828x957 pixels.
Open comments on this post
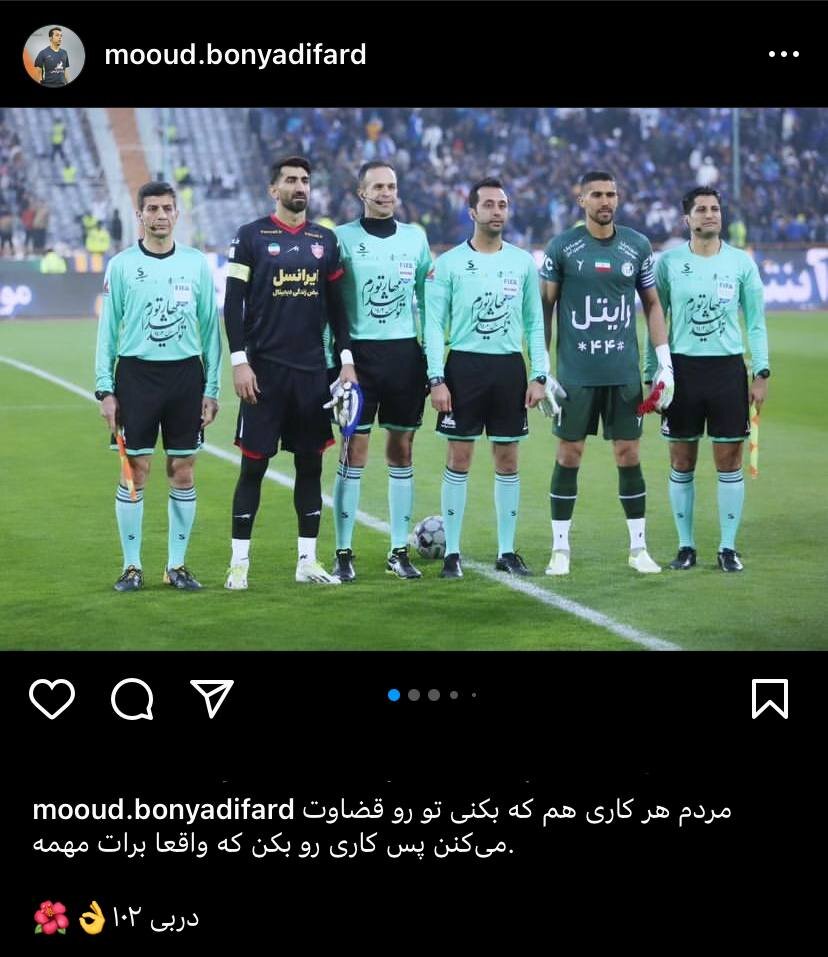(x=132, y=699)
